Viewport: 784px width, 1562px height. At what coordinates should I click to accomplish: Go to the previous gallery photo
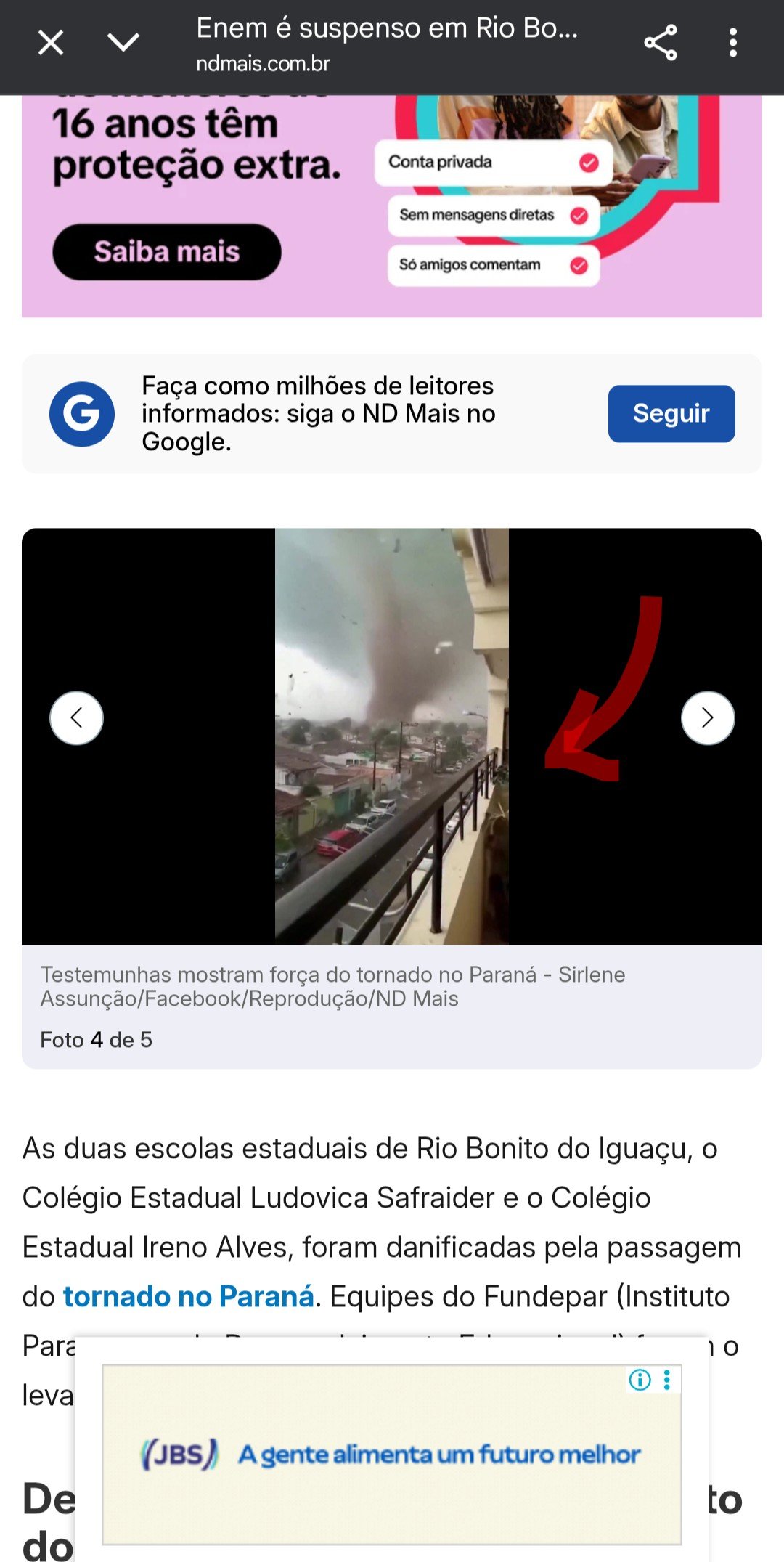pyautogui.click(x=76, y=717)
